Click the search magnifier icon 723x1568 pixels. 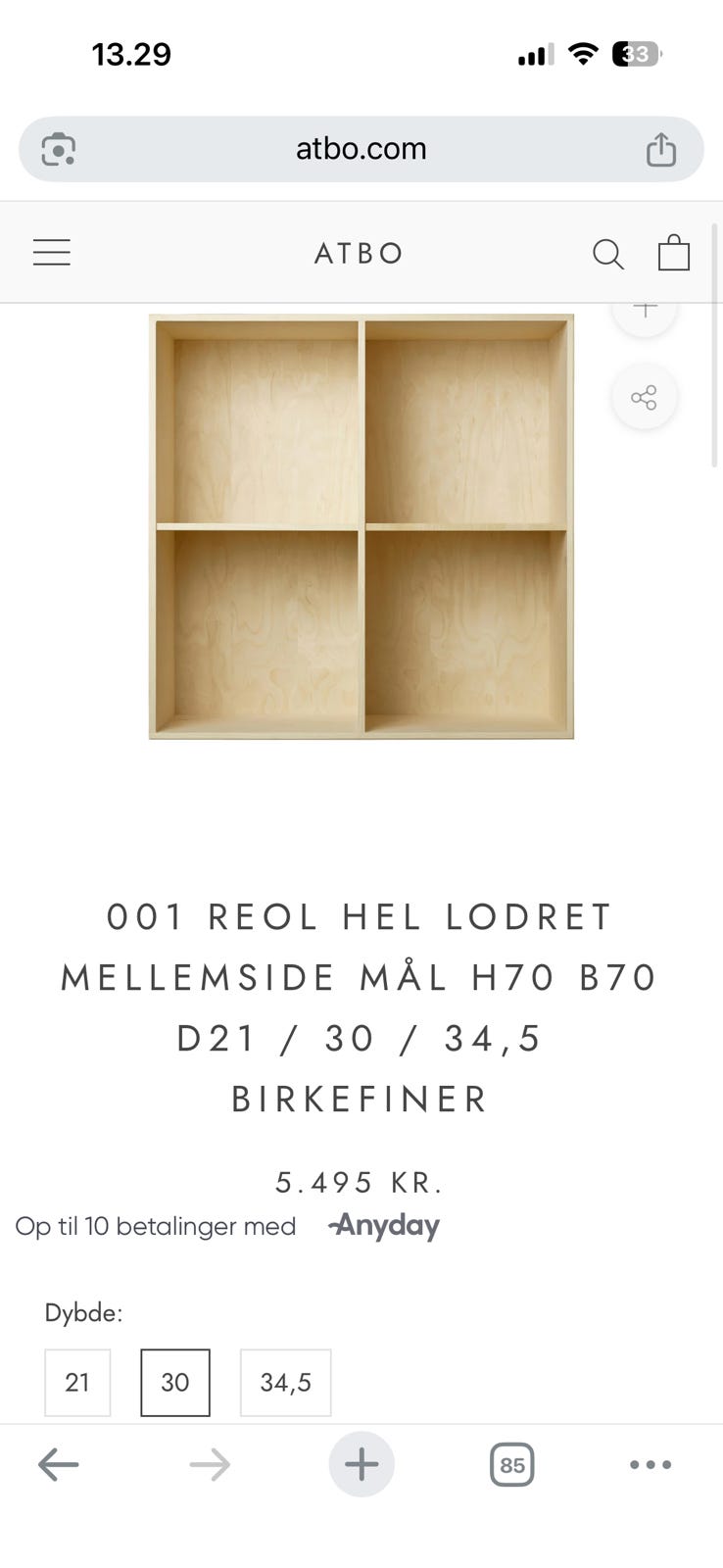tap(607, 254)
